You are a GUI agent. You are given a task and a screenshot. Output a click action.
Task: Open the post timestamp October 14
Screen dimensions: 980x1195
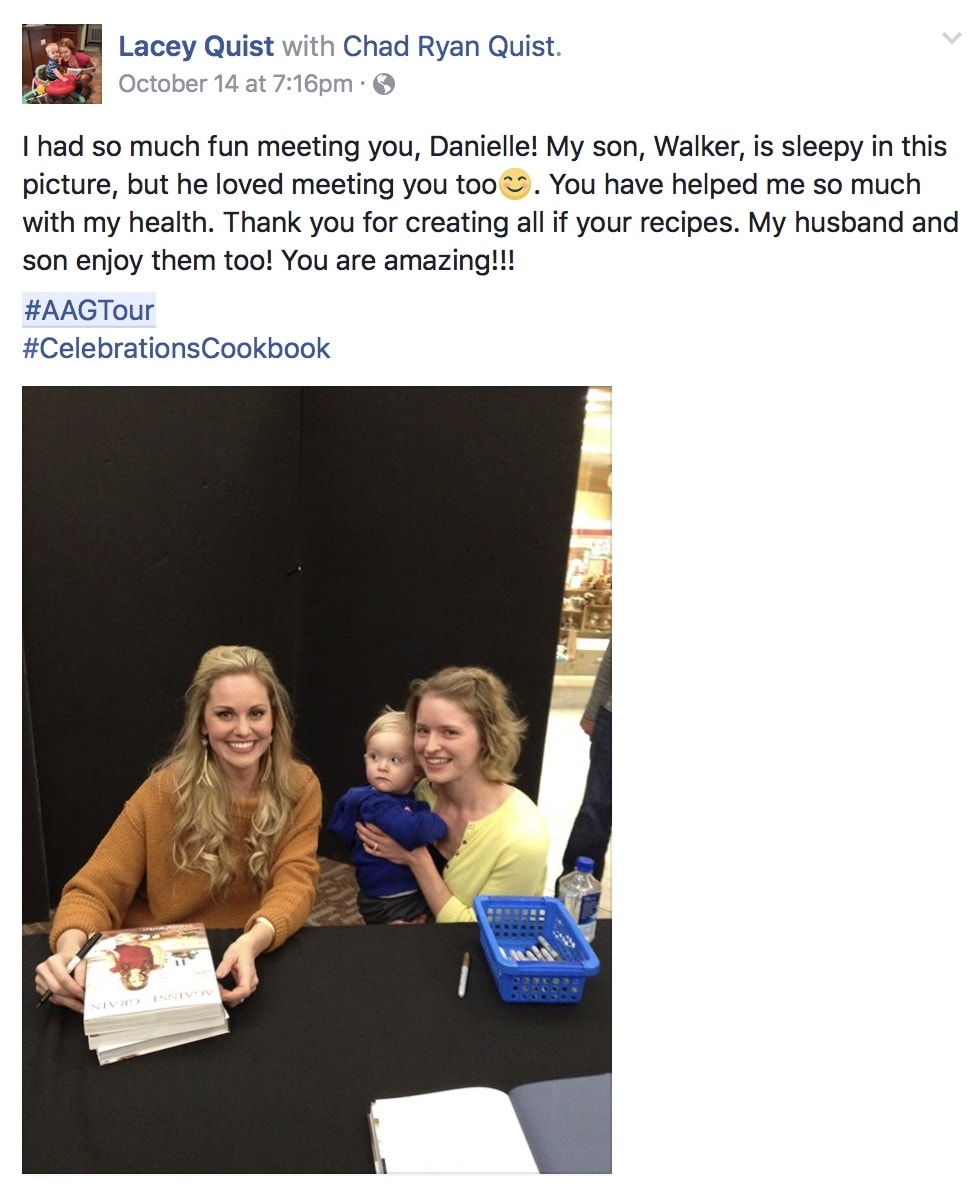tap(235, 84)
